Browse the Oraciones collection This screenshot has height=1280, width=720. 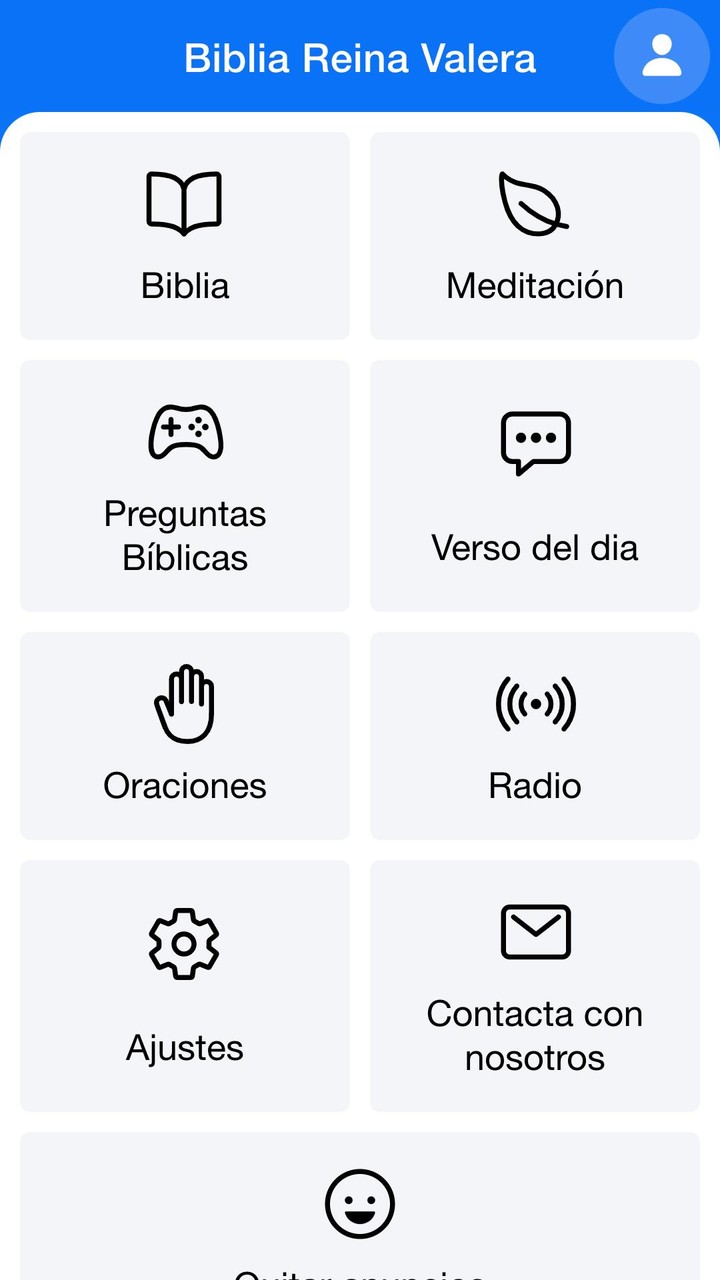185,735
